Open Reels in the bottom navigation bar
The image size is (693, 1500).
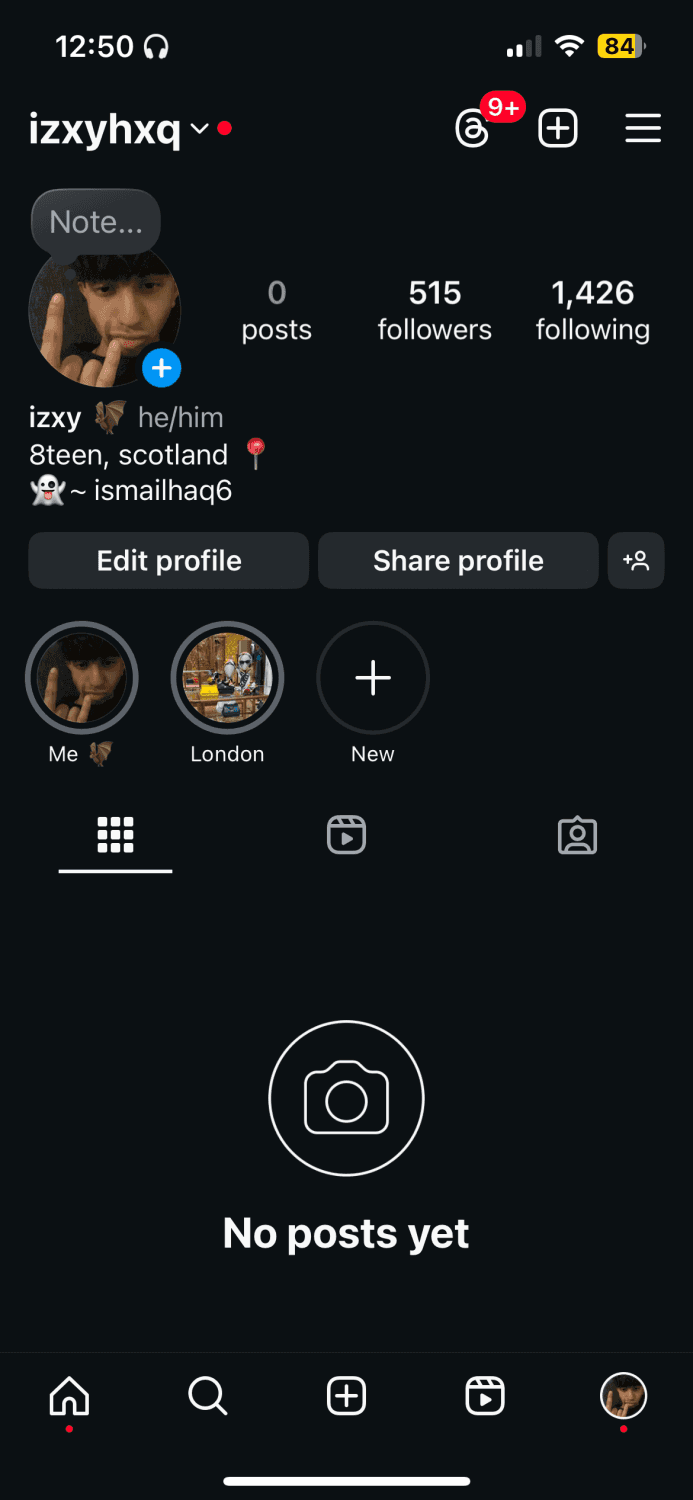point(485,1396)
